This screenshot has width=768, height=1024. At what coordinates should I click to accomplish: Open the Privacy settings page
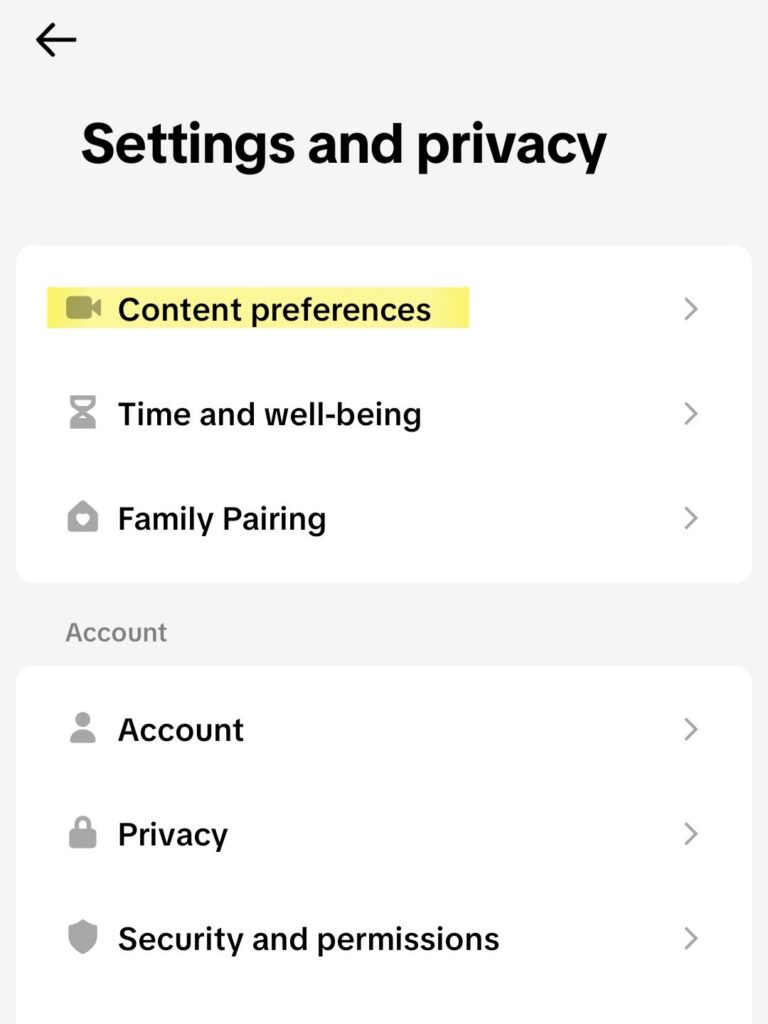tap(172, 833)
